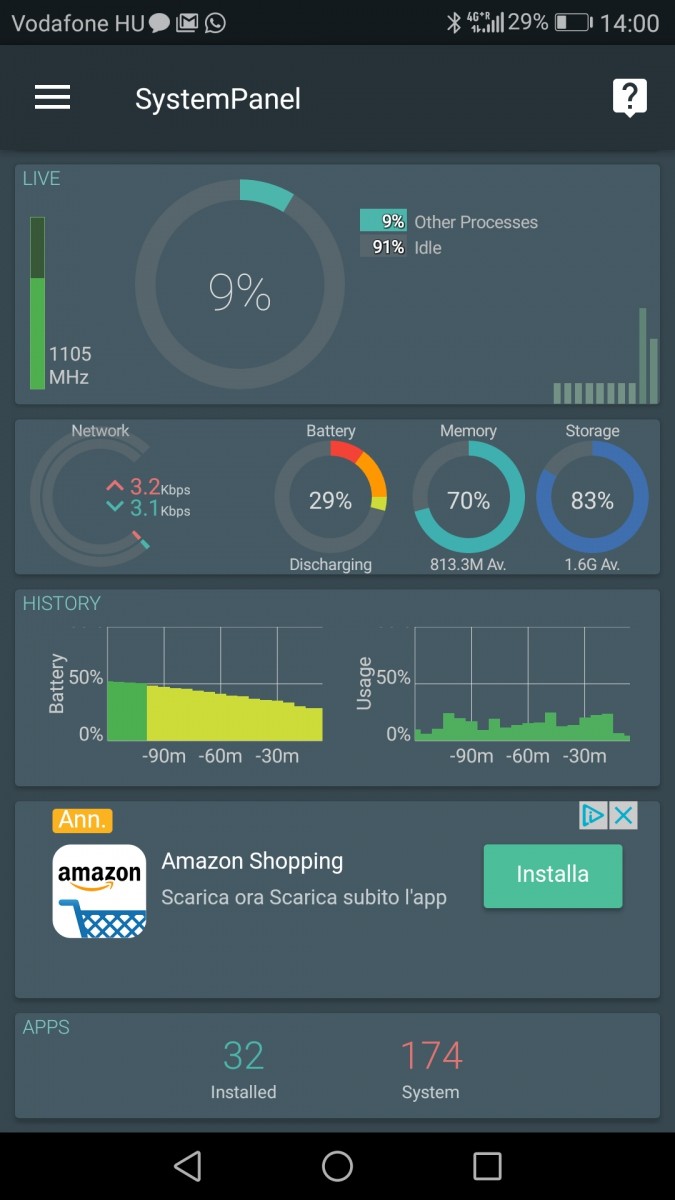Open the help question mark icon
675x1200 pixels.
[629, 97]
